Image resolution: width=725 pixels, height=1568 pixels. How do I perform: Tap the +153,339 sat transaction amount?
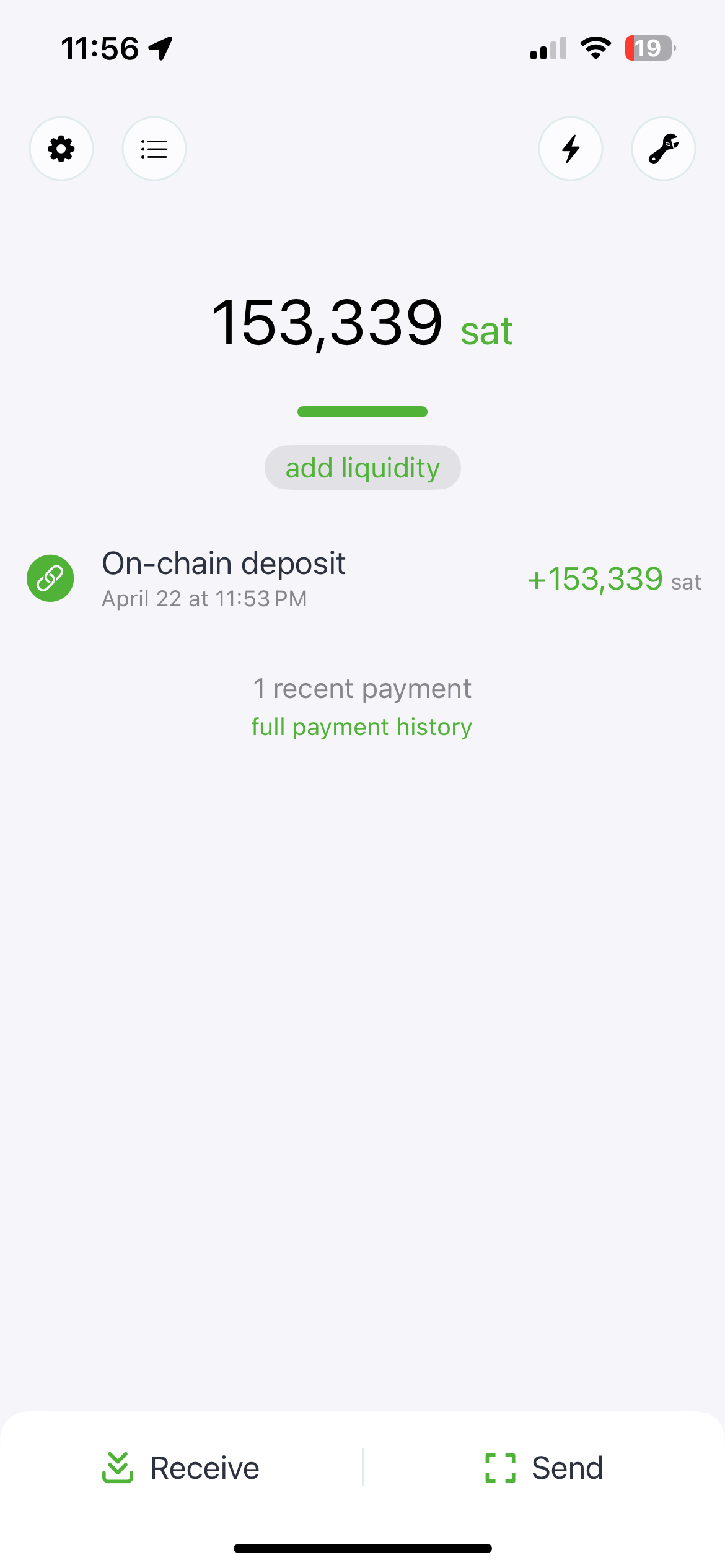(x=596, y=578)
